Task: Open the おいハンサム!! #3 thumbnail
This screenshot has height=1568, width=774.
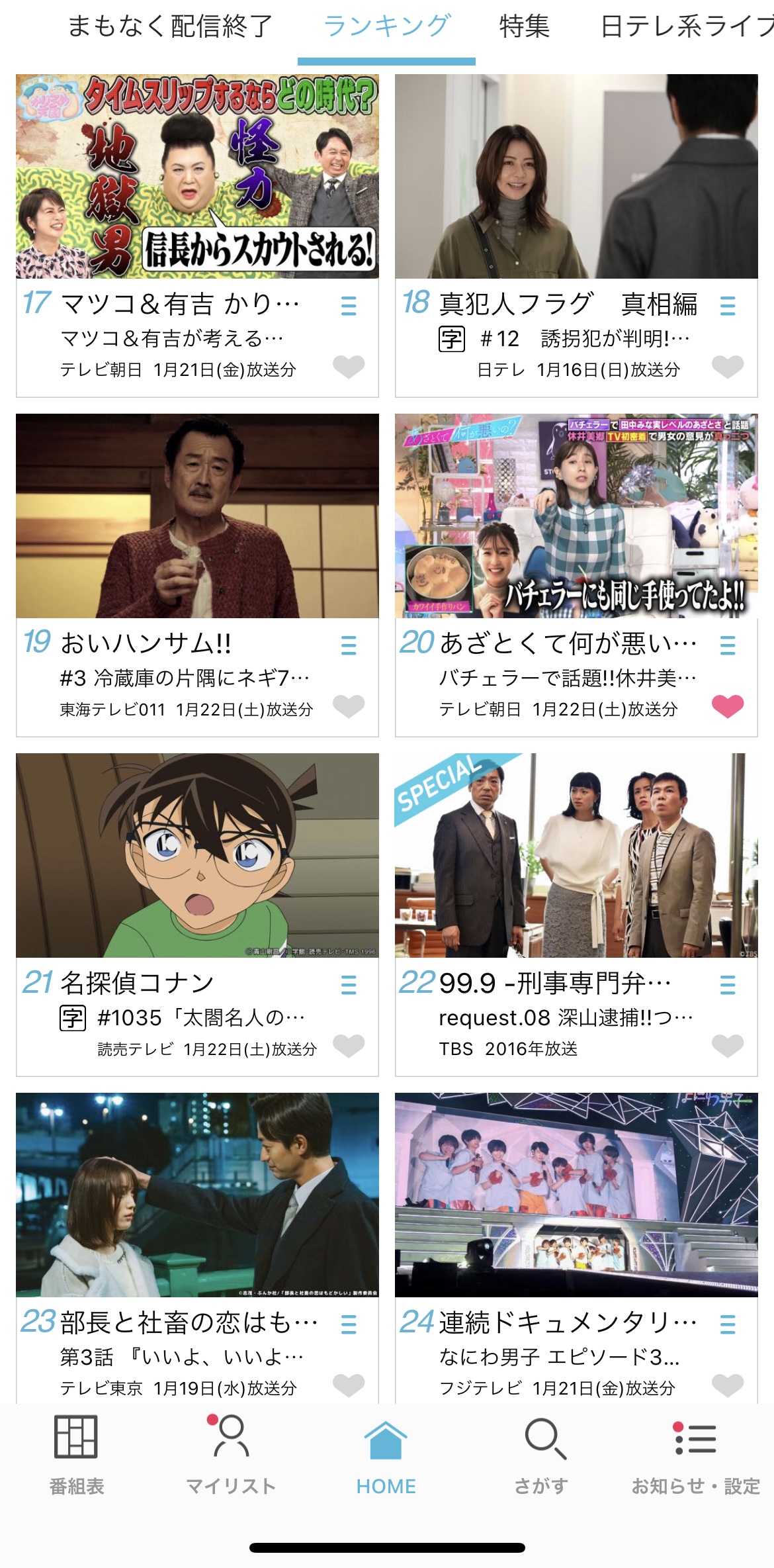Action: coord(197,516)
